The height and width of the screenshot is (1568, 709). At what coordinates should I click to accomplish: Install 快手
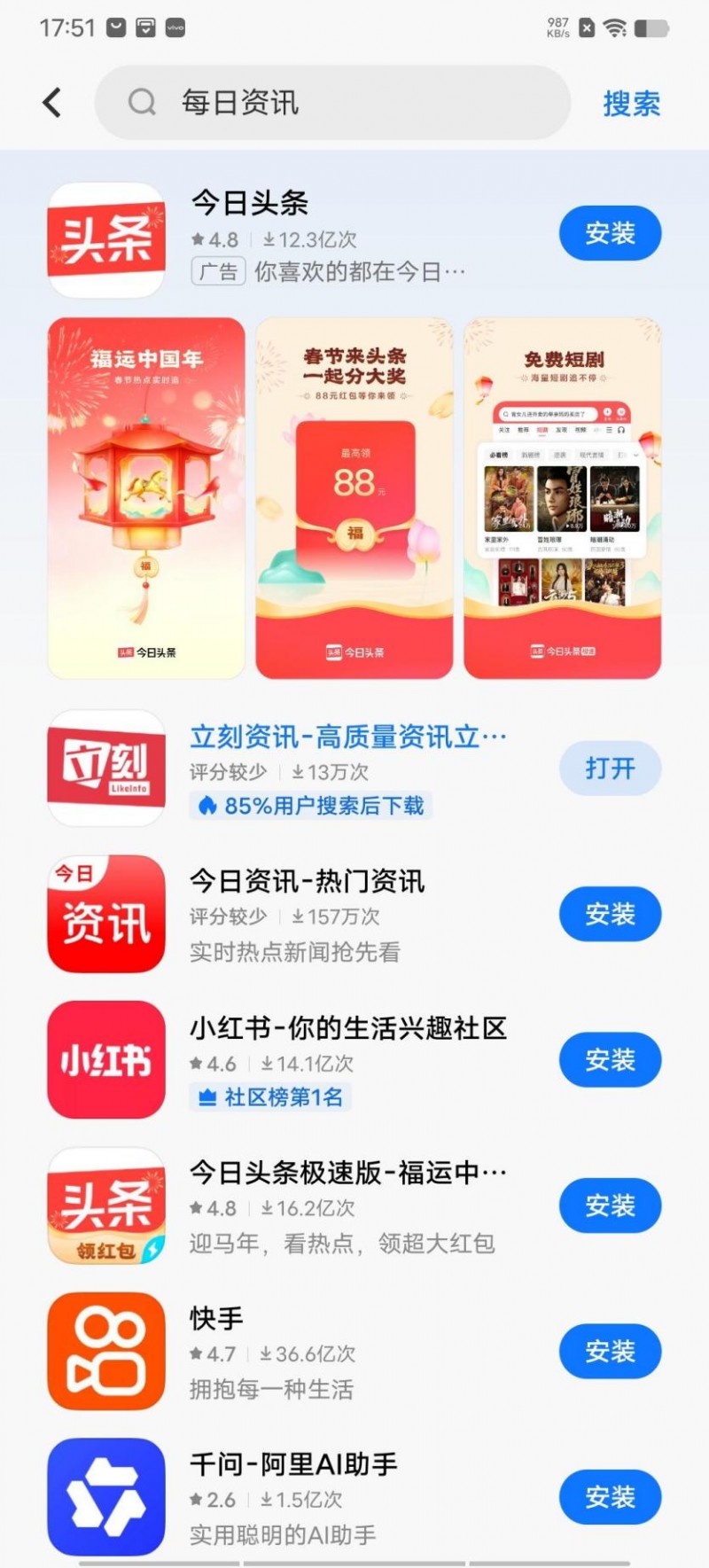(610, 1352)
